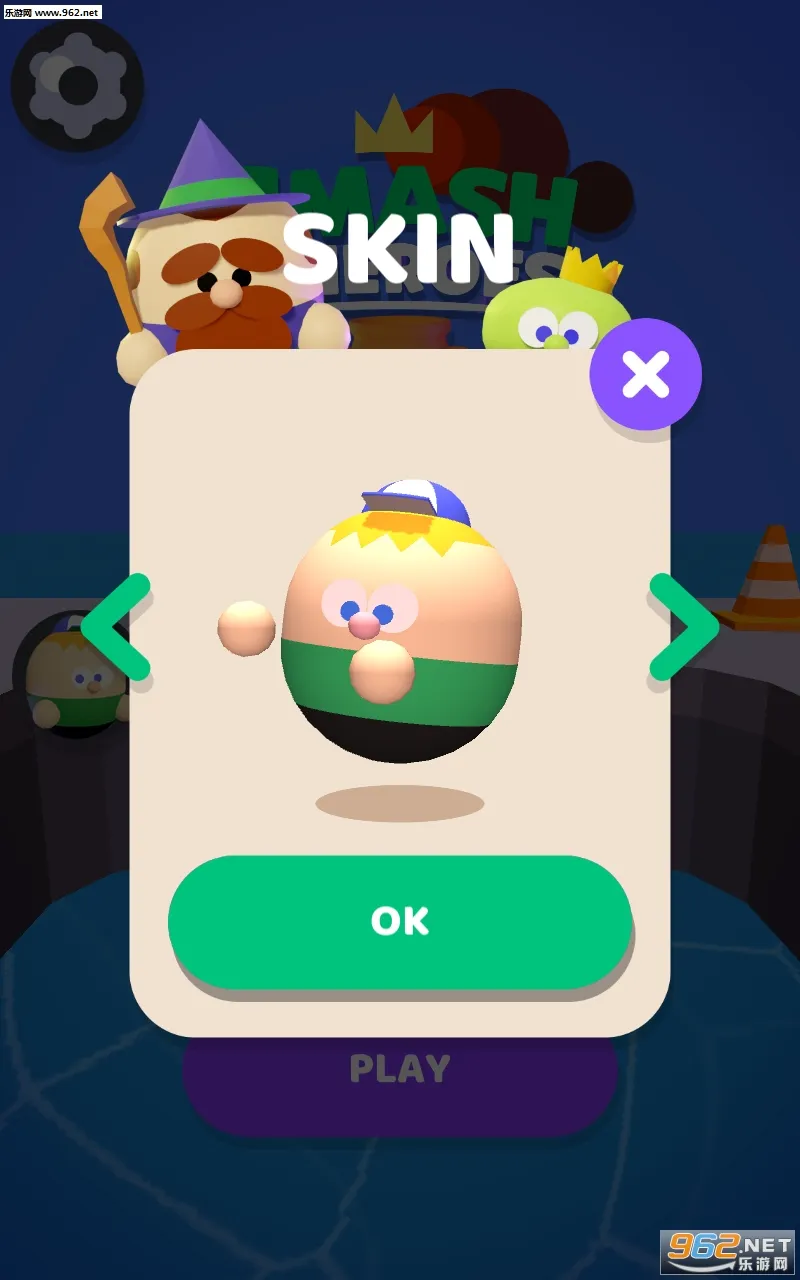
Task: Click the SKIN title text
Action: (x=398, y=250)
